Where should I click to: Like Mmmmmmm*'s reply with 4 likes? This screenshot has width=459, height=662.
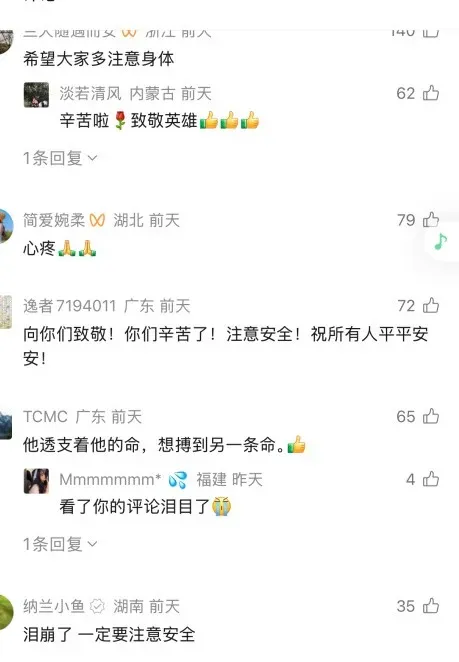coord(431,479)
